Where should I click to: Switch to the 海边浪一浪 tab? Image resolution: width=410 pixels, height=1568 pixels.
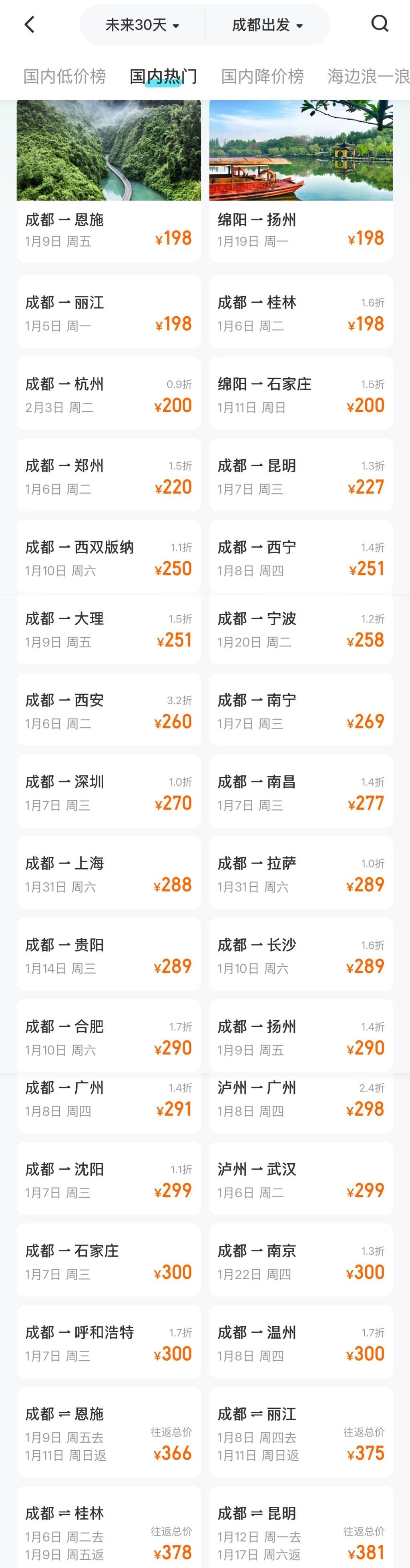click(x=368, y=76)
